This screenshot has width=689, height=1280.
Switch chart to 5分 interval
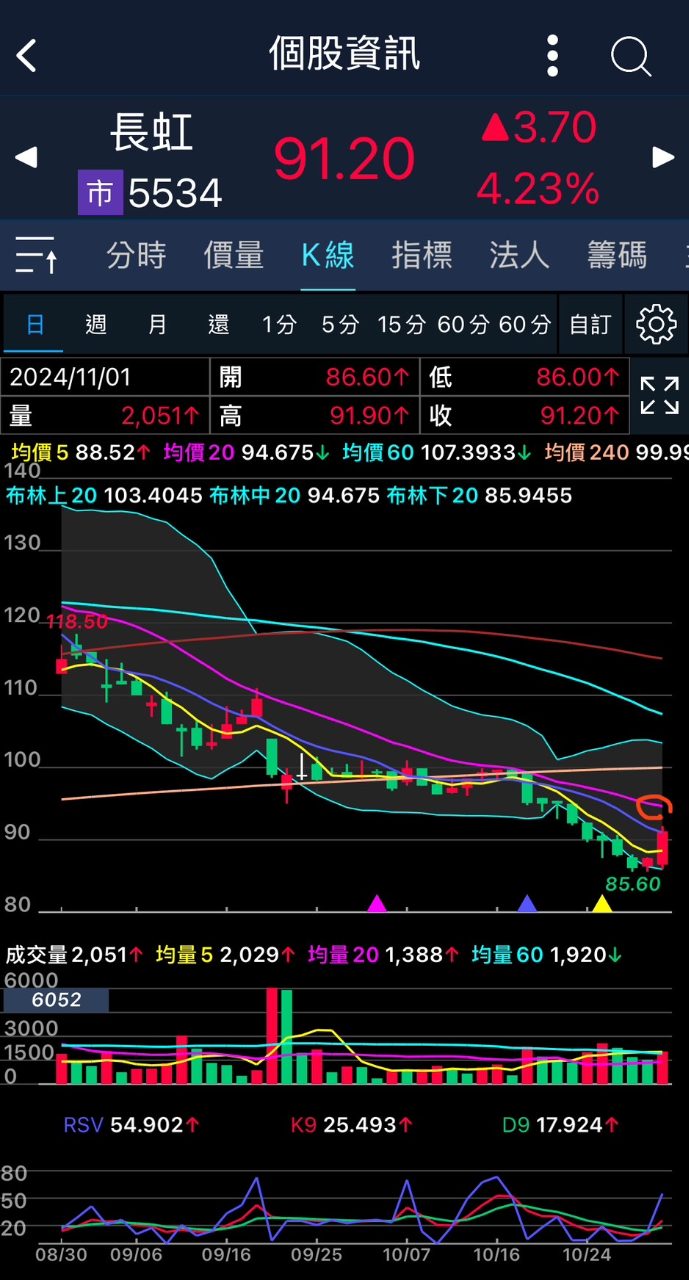(340, 324)
